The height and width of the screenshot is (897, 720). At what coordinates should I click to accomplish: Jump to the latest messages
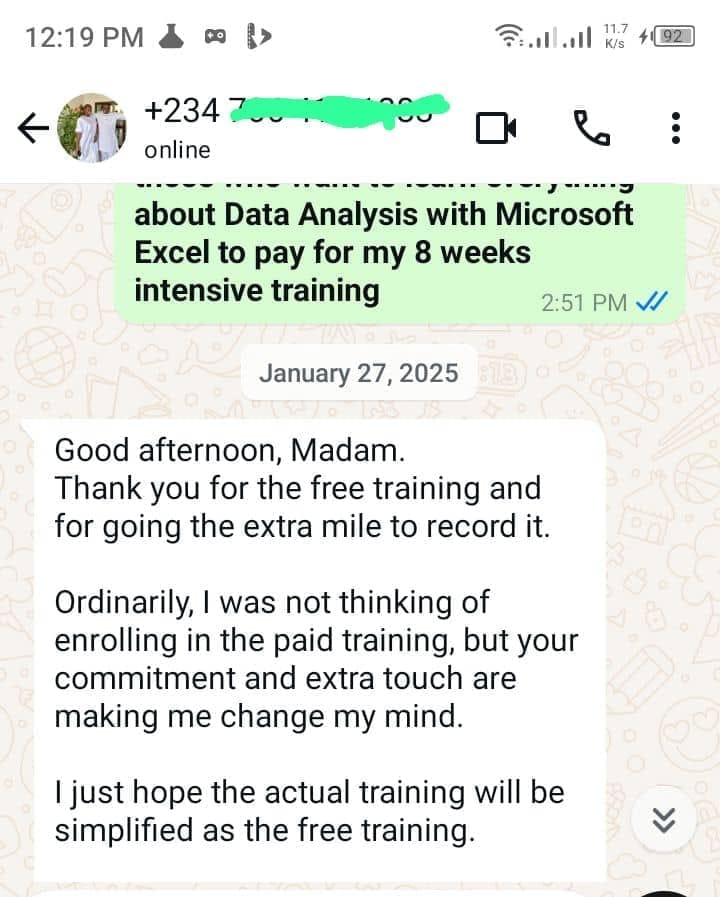[664, 819]
